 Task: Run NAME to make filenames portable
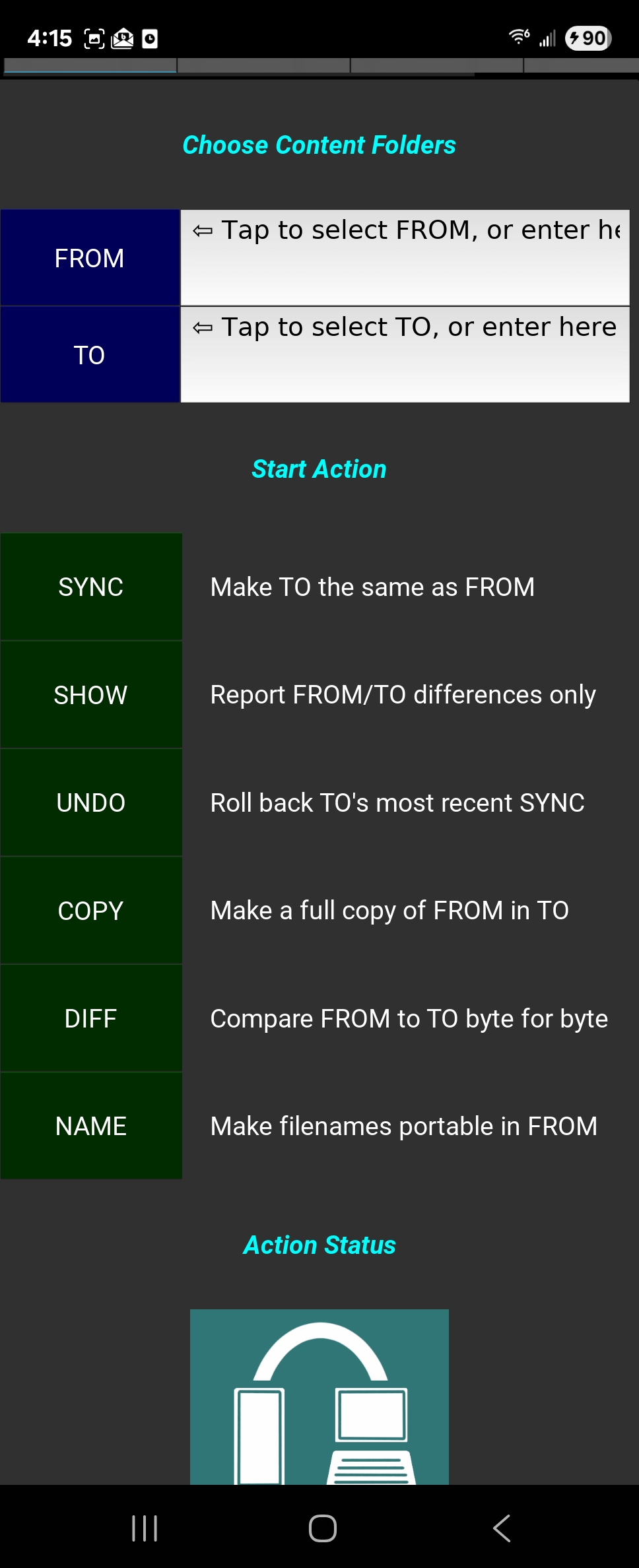click(x=91, y=1126)
